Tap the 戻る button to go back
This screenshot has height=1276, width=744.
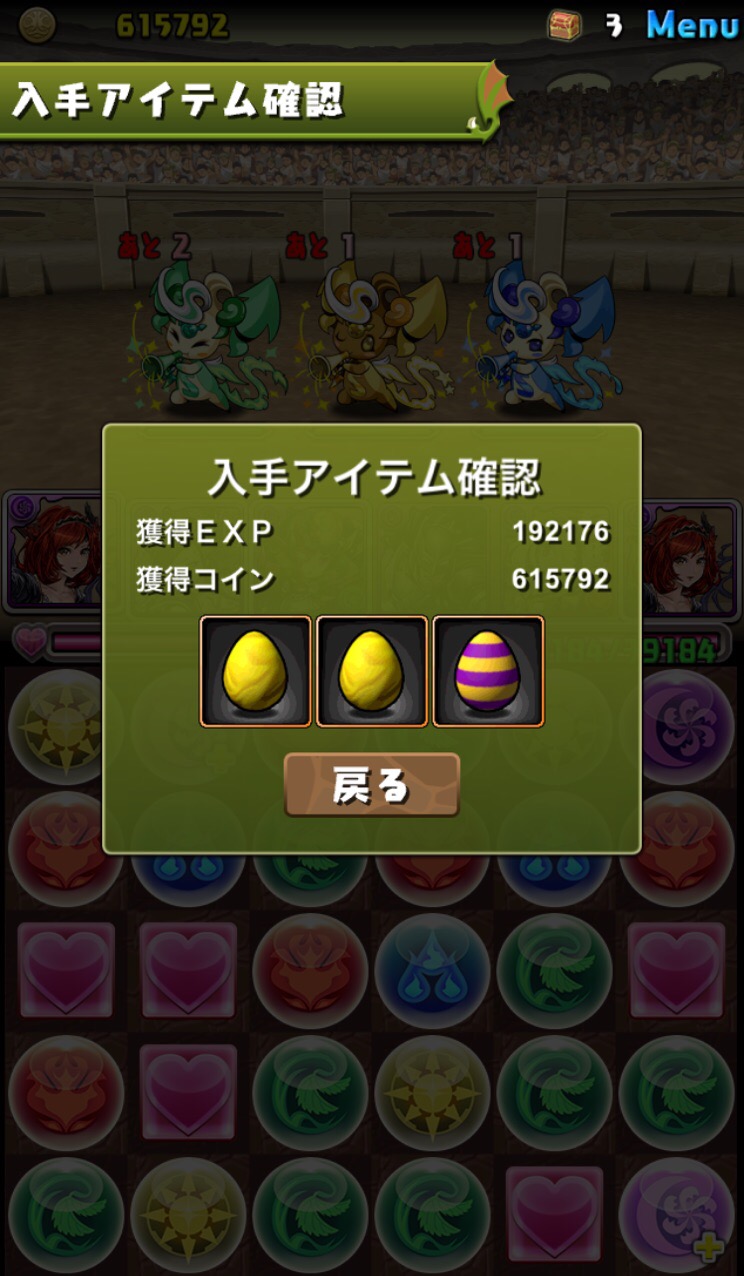point(372,785)
